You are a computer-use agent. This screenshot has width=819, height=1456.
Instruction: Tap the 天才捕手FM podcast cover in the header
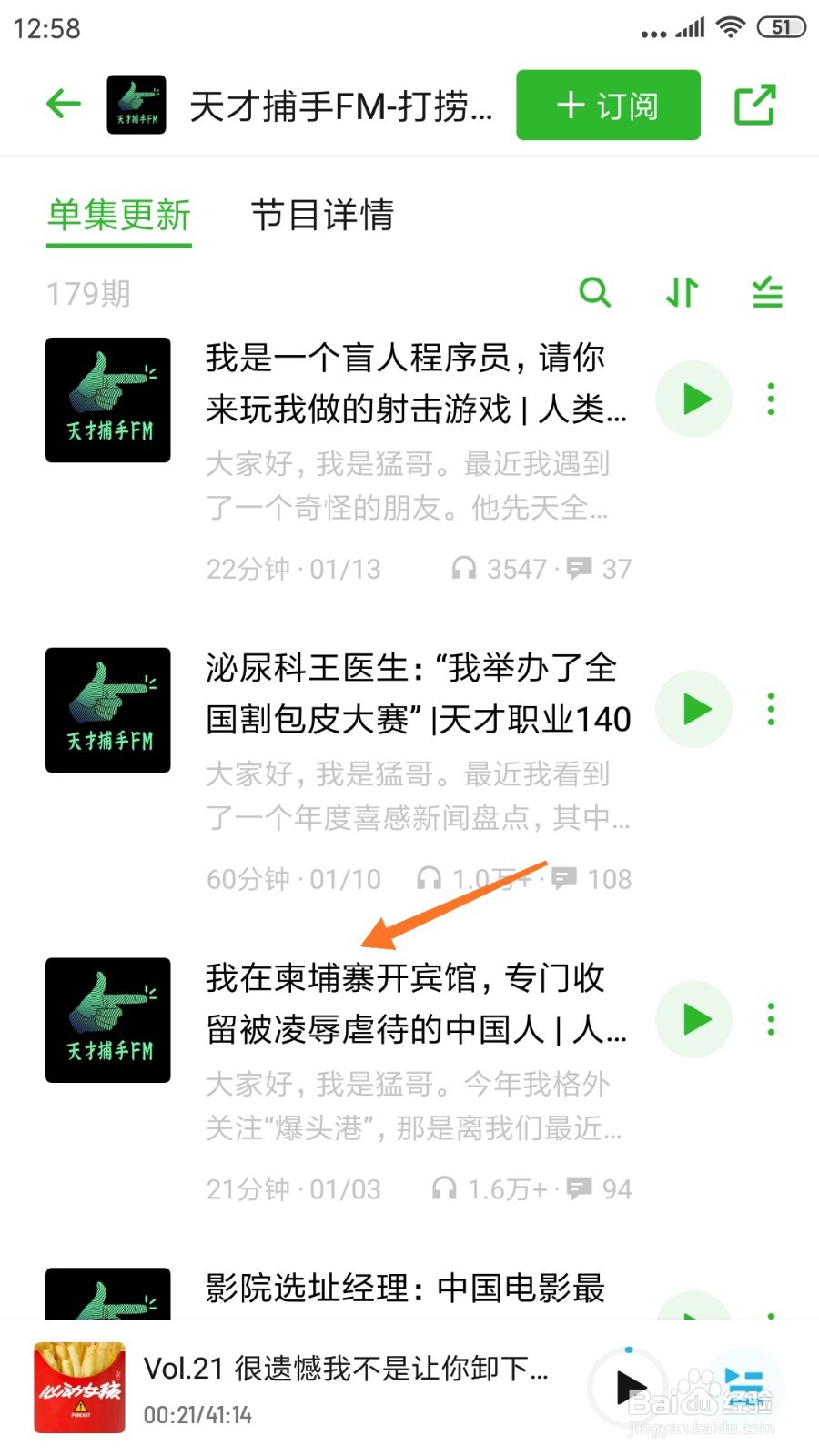tap(136, 103)
